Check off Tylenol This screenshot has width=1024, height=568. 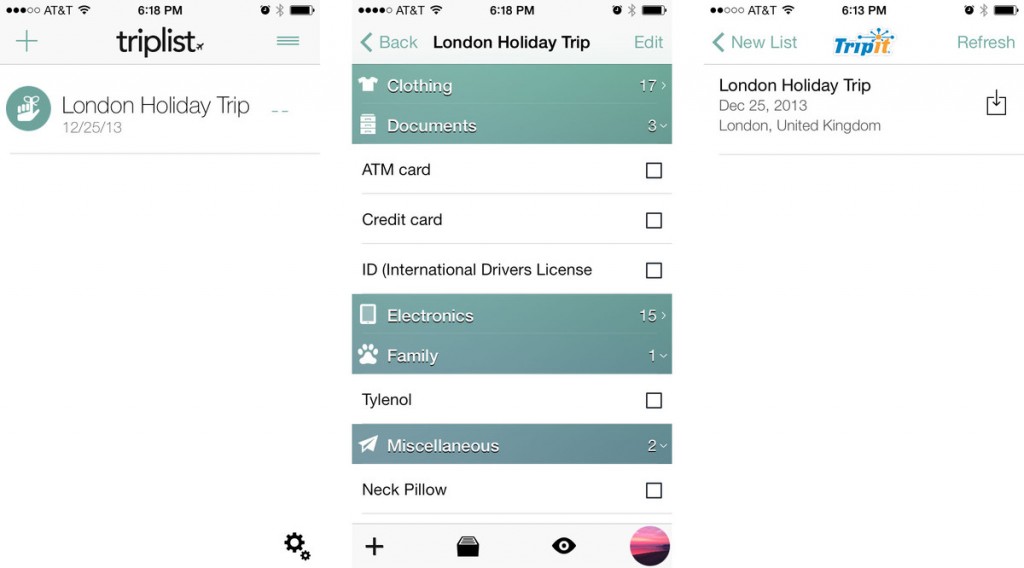click(654, 401)
